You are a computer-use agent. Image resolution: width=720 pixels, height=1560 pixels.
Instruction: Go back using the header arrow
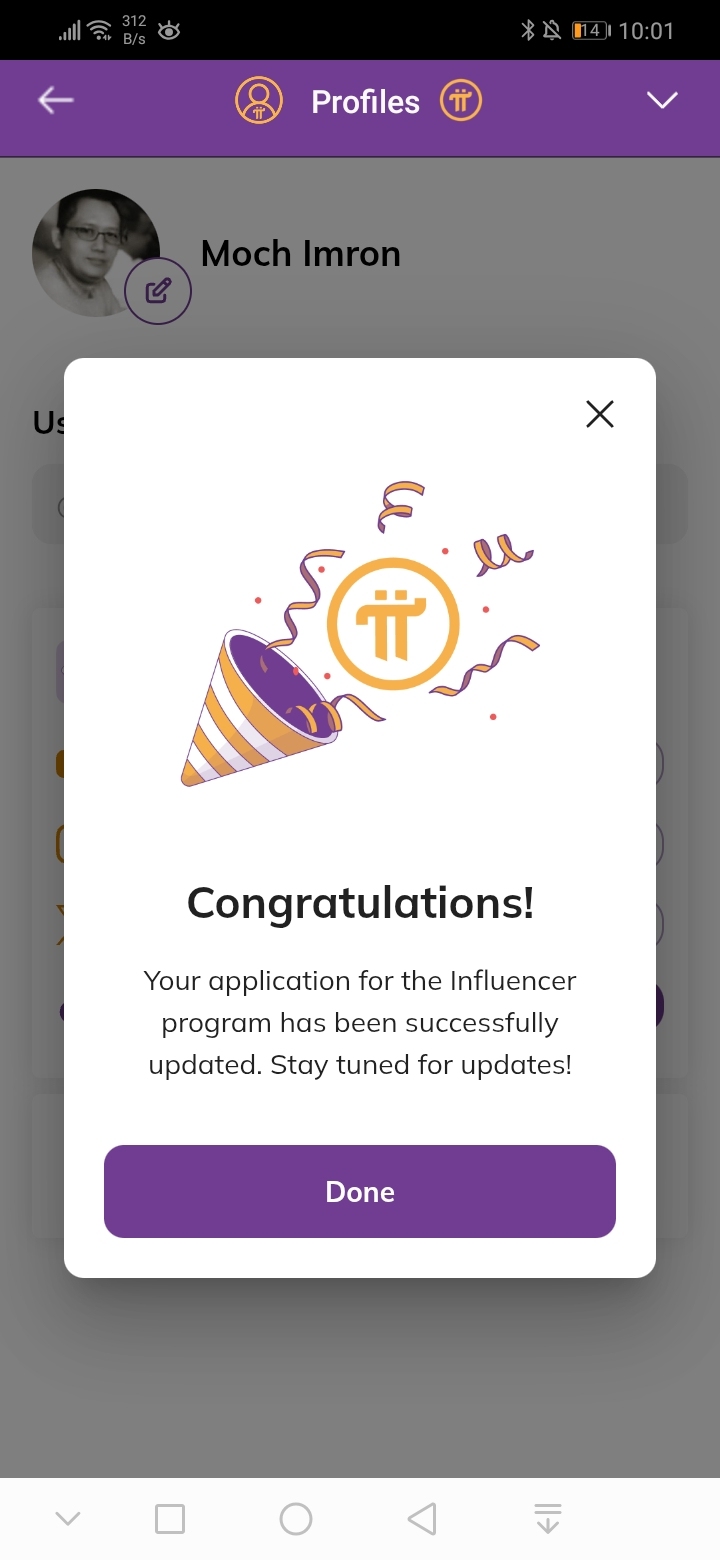(55, 100)
